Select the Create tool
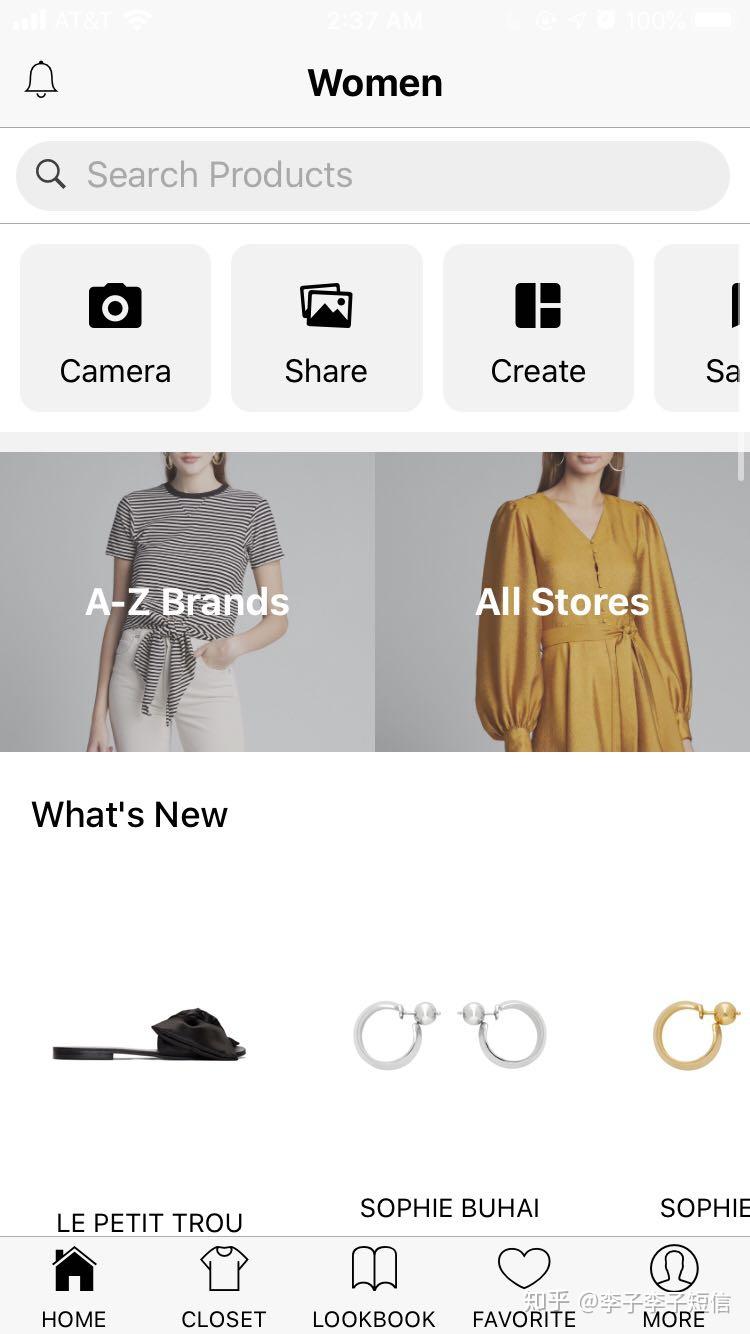750x1334 pixels. point(538,327)
